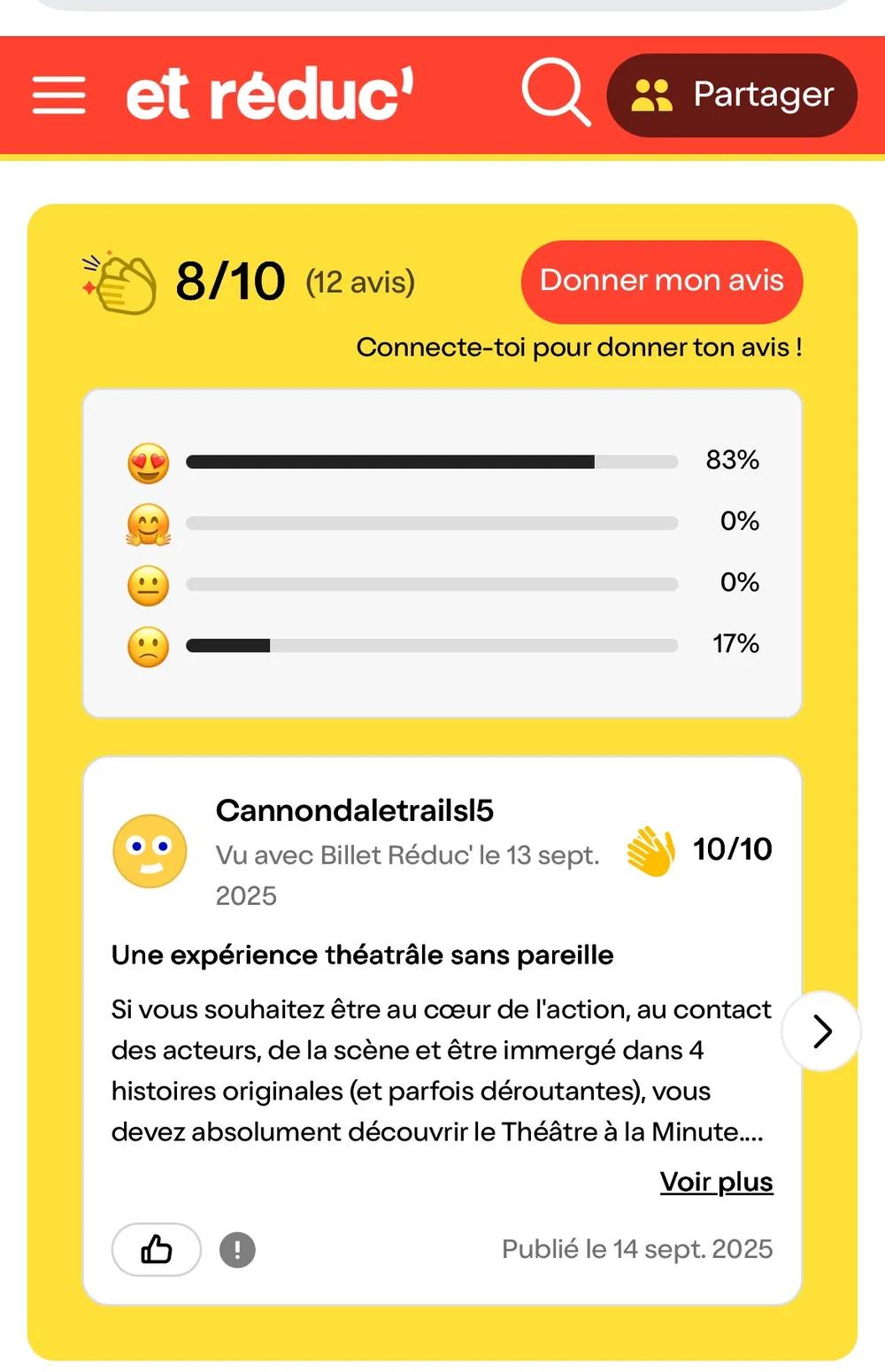Click the clapping hands icon next to 10/10
This screenshot has height=1372, width=885.
(652, 849)
